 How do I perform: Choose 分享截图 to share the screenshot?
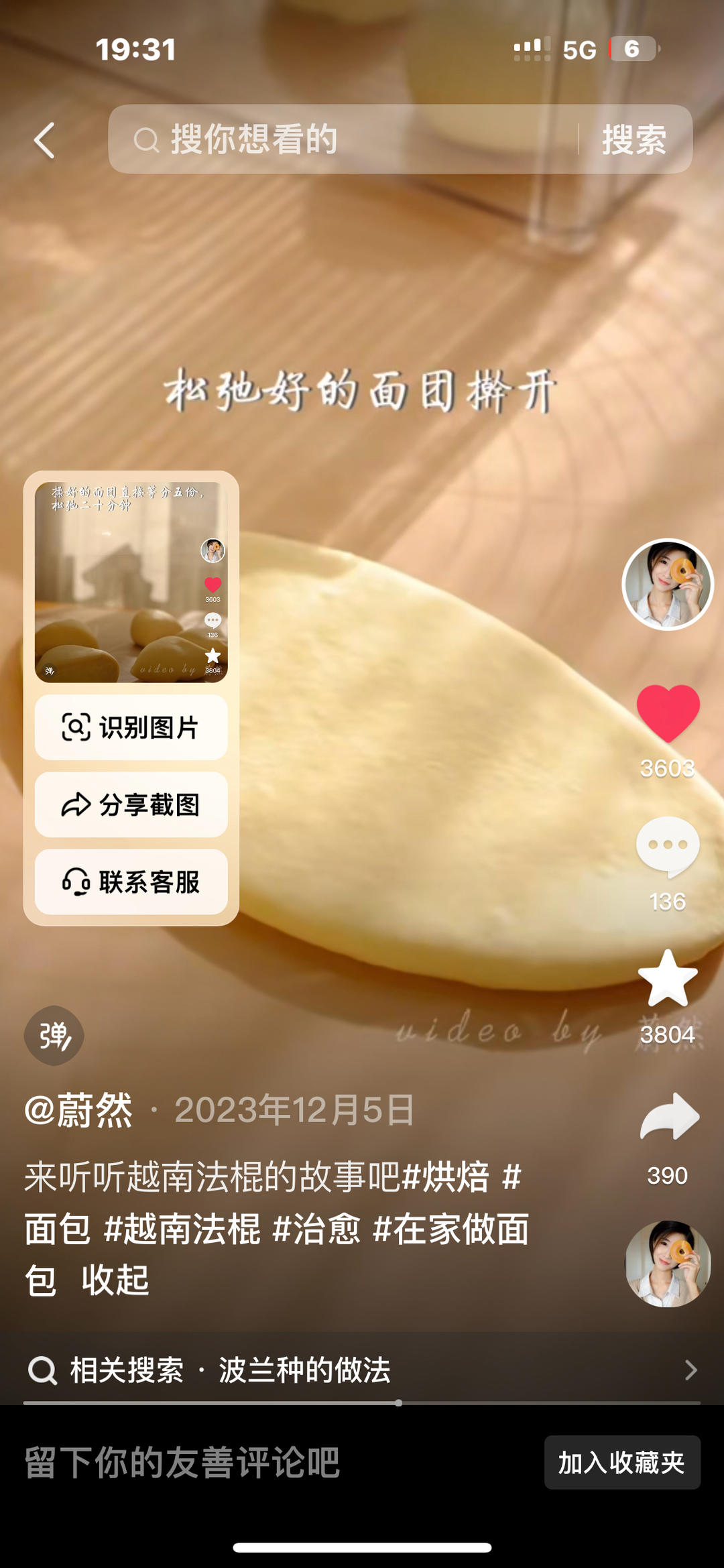(131, 804)
